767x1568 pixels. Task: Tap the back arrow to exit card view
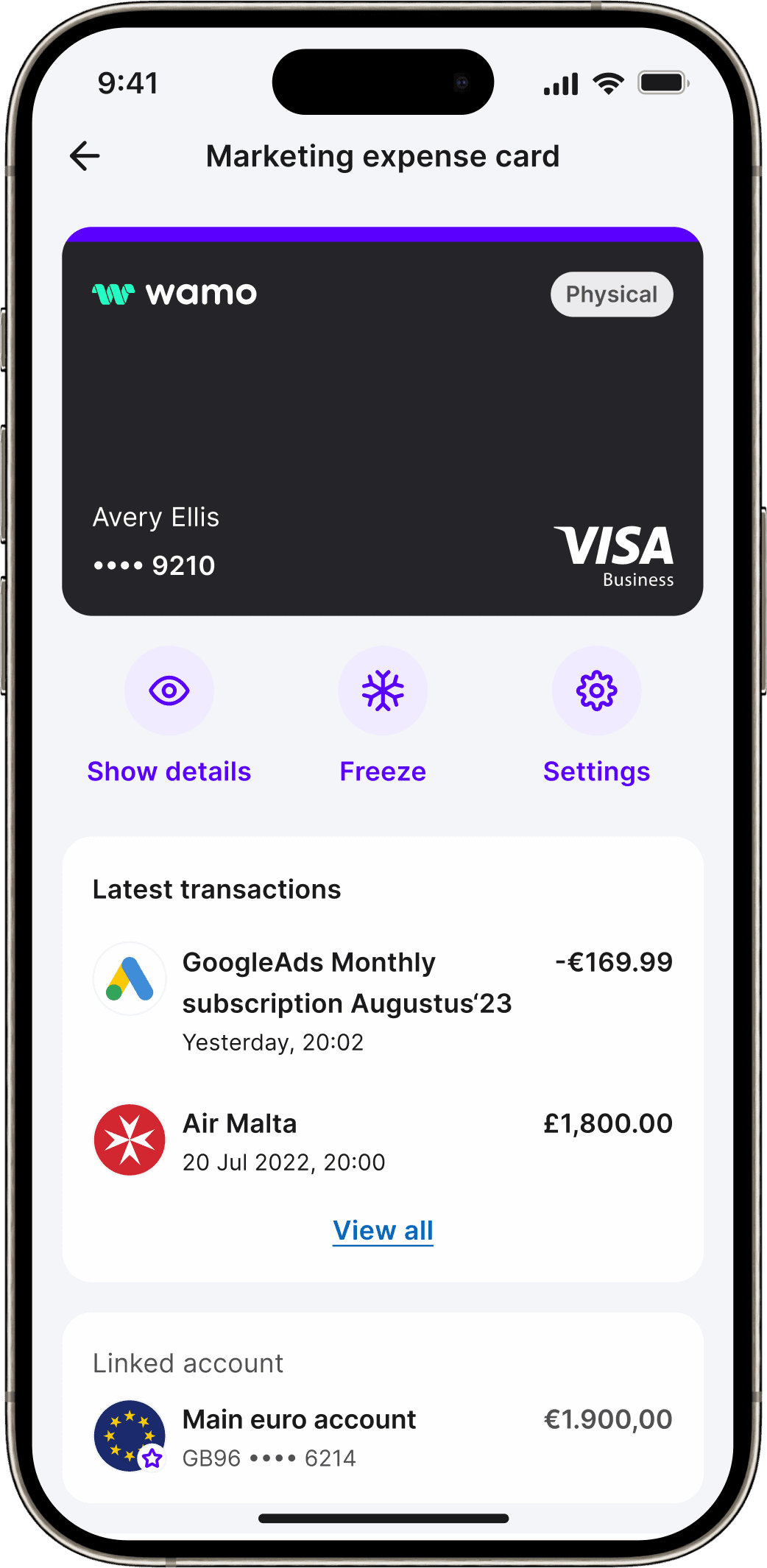pos(85,156)
